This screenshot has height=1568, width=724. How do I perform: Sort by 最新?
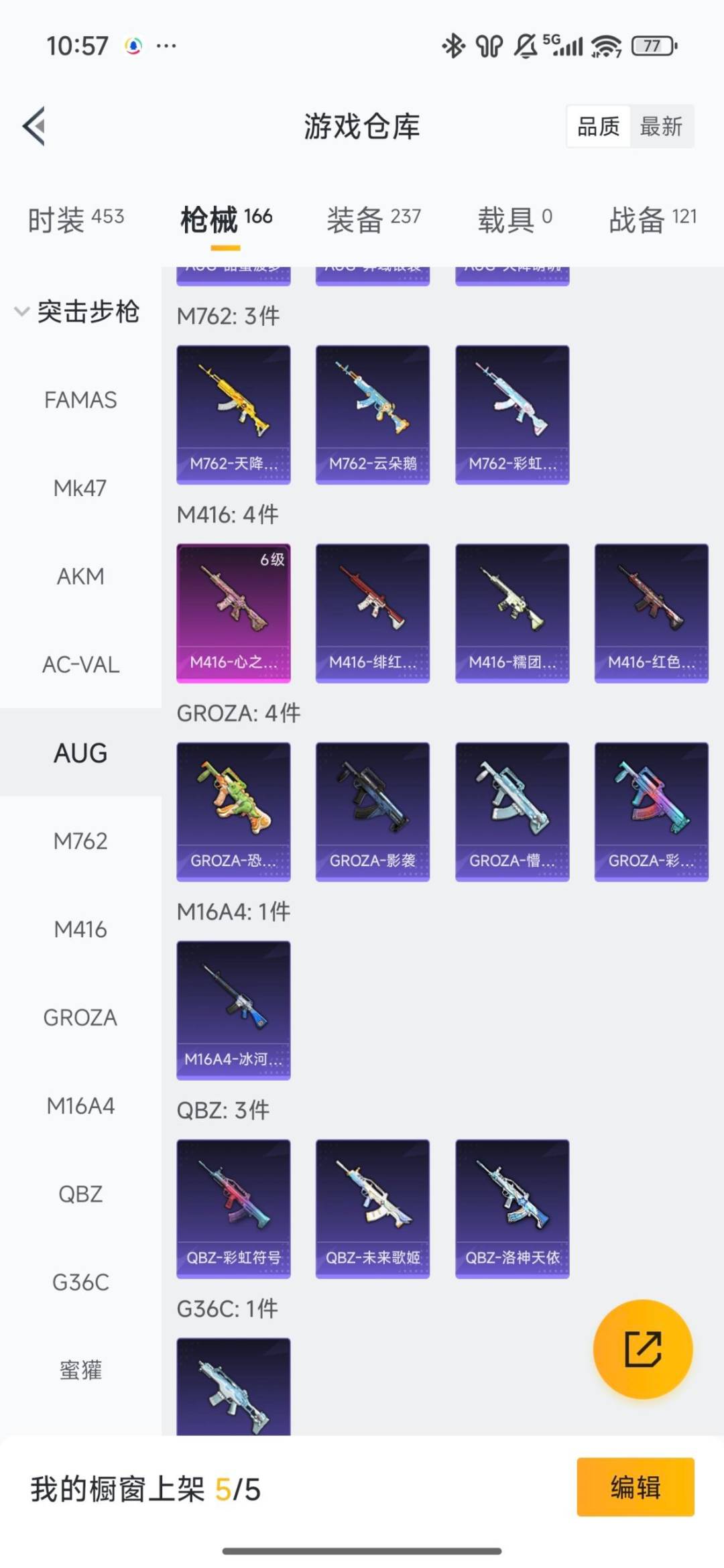coord(661,126)
